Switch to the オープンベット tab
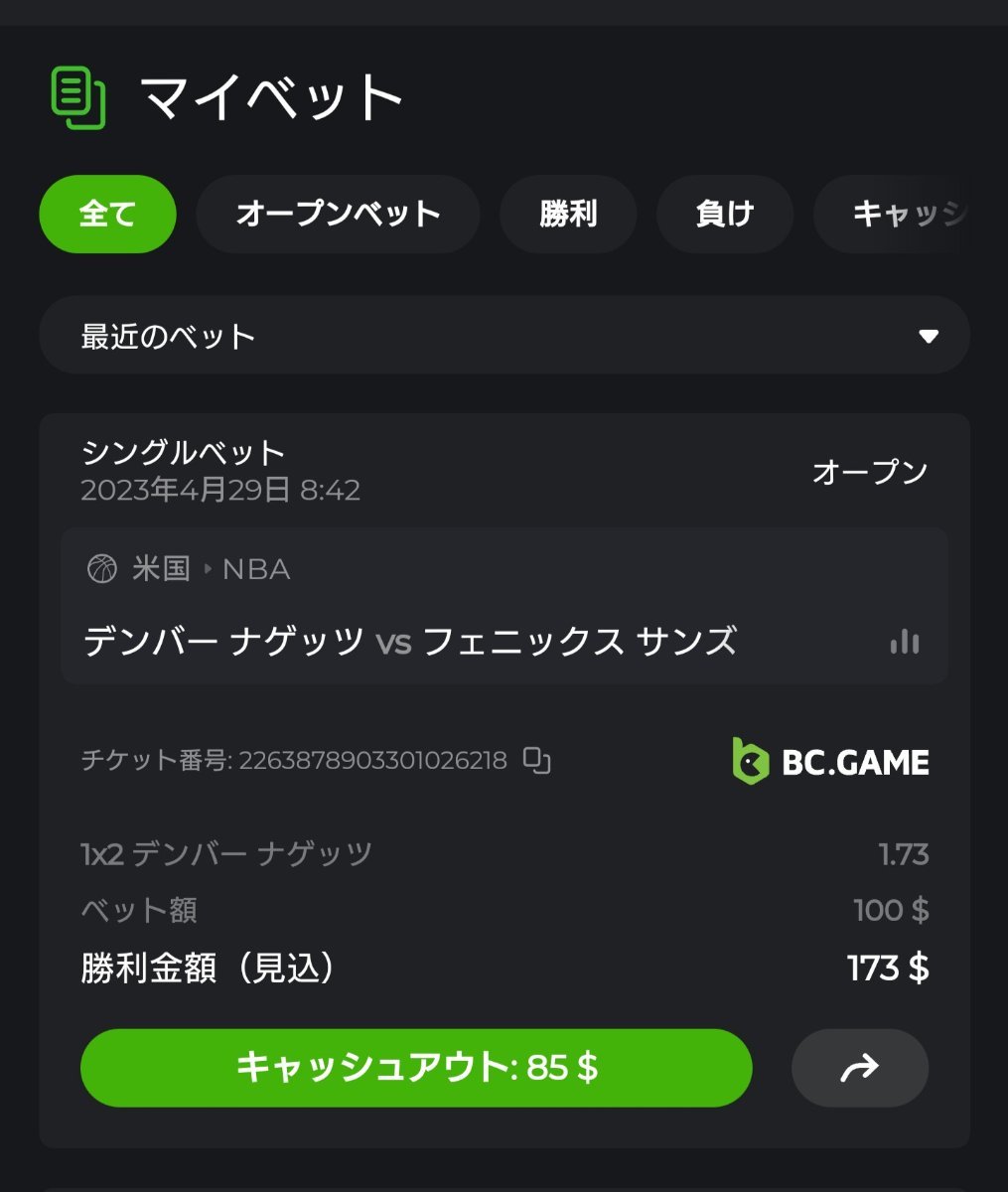Image resolution: width=1008 pixels, height=1192 pixels. coord(338,215)
